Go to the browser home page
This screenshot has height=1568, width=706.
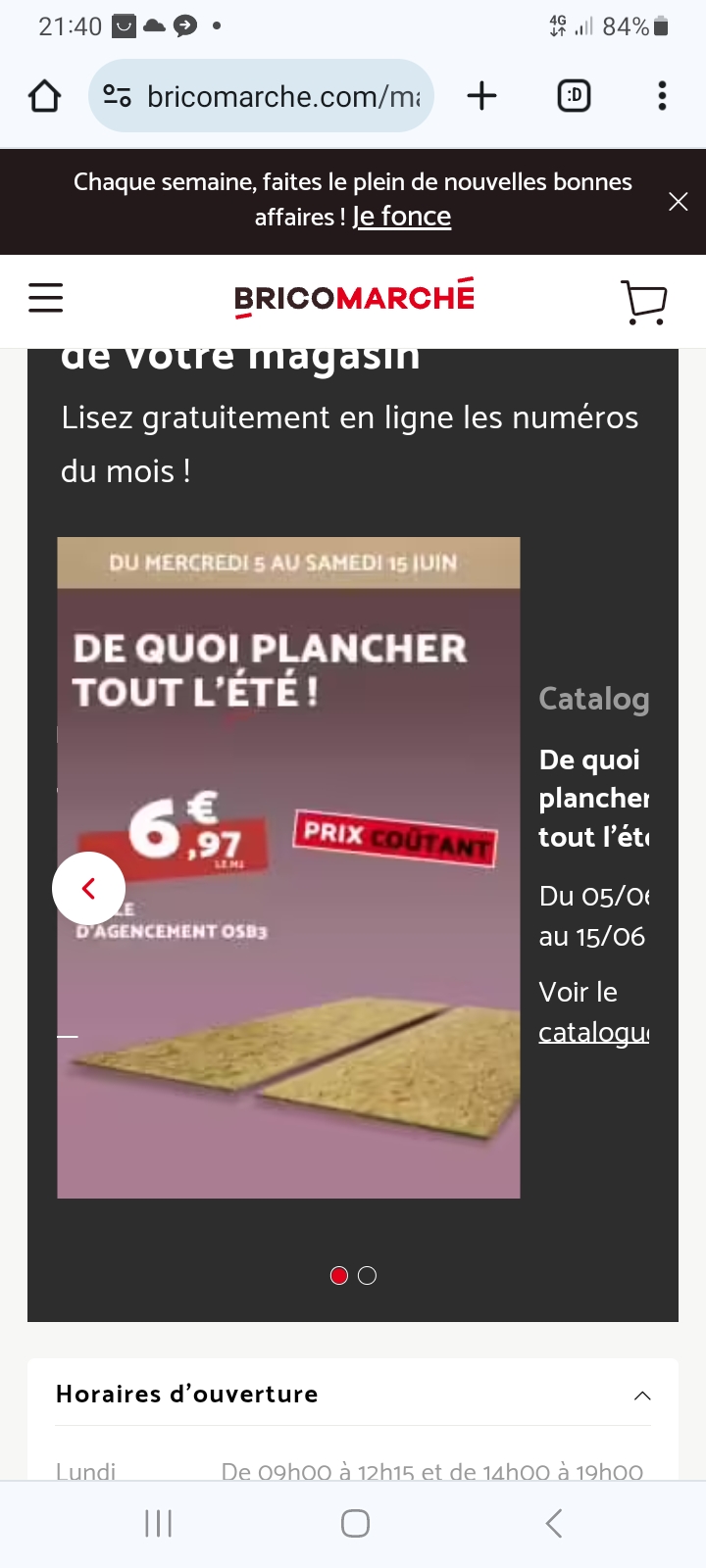45,96
